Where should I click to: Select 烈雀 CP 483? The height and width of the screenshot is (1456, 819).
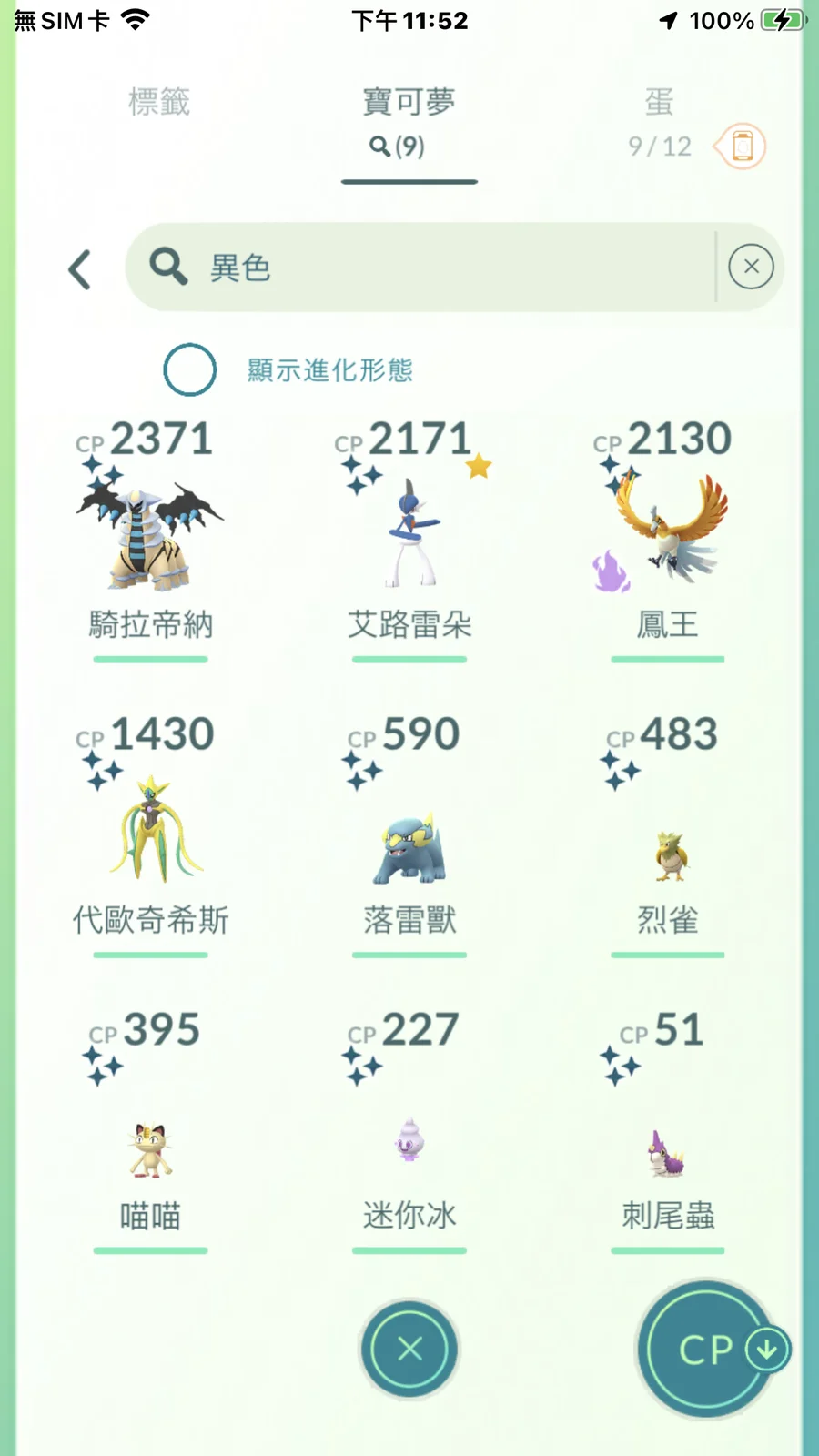[x=668, y=855]
